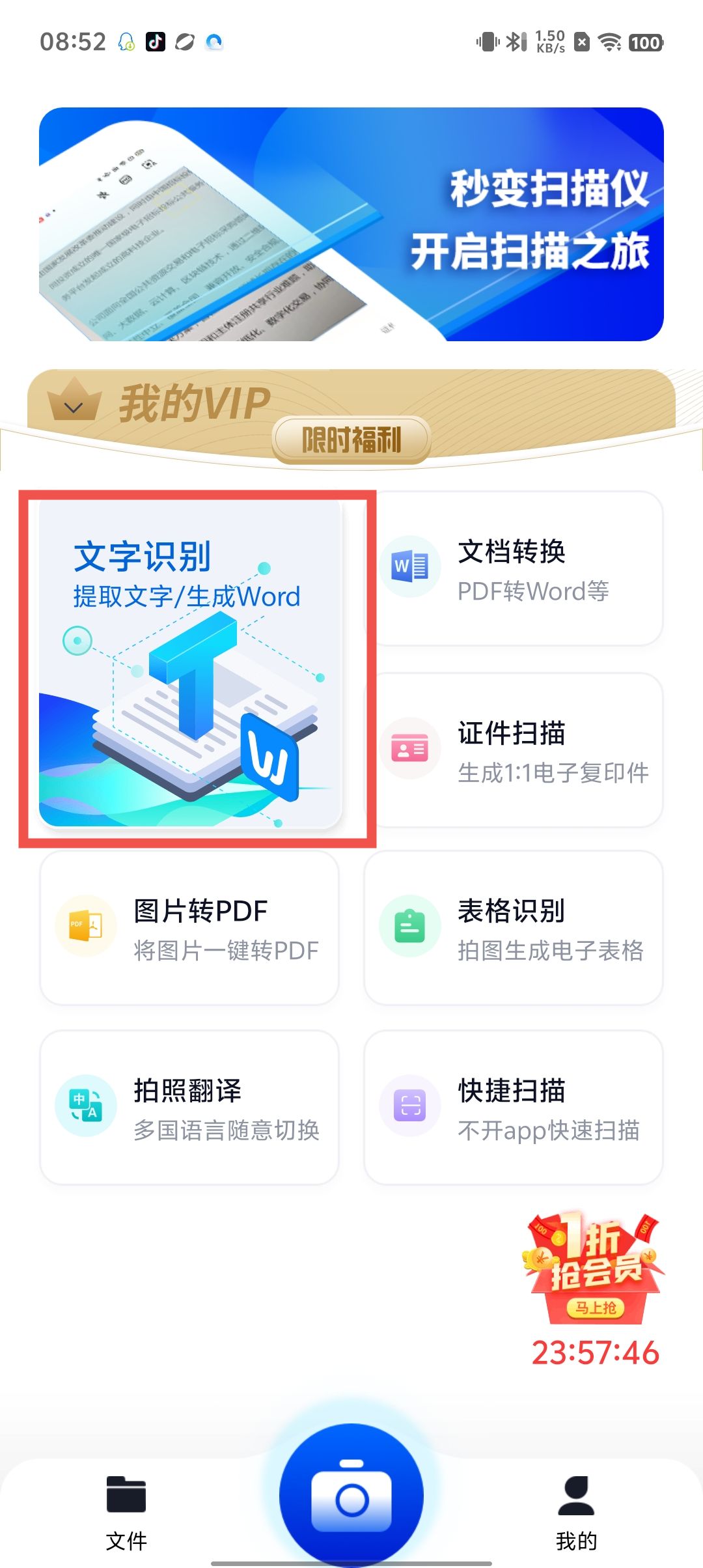Open 拍照翻译 photo translation

tap(189, 1108)
